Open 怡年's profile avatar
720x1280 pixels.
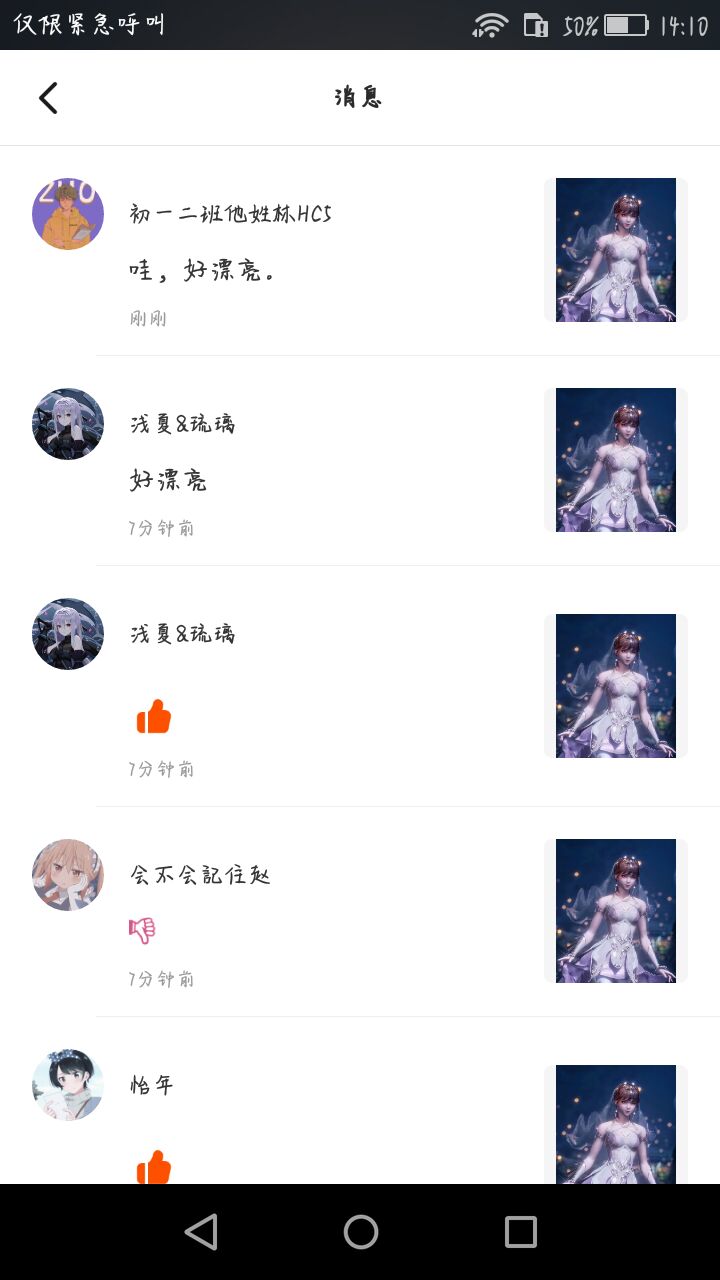click(68, 1085)
